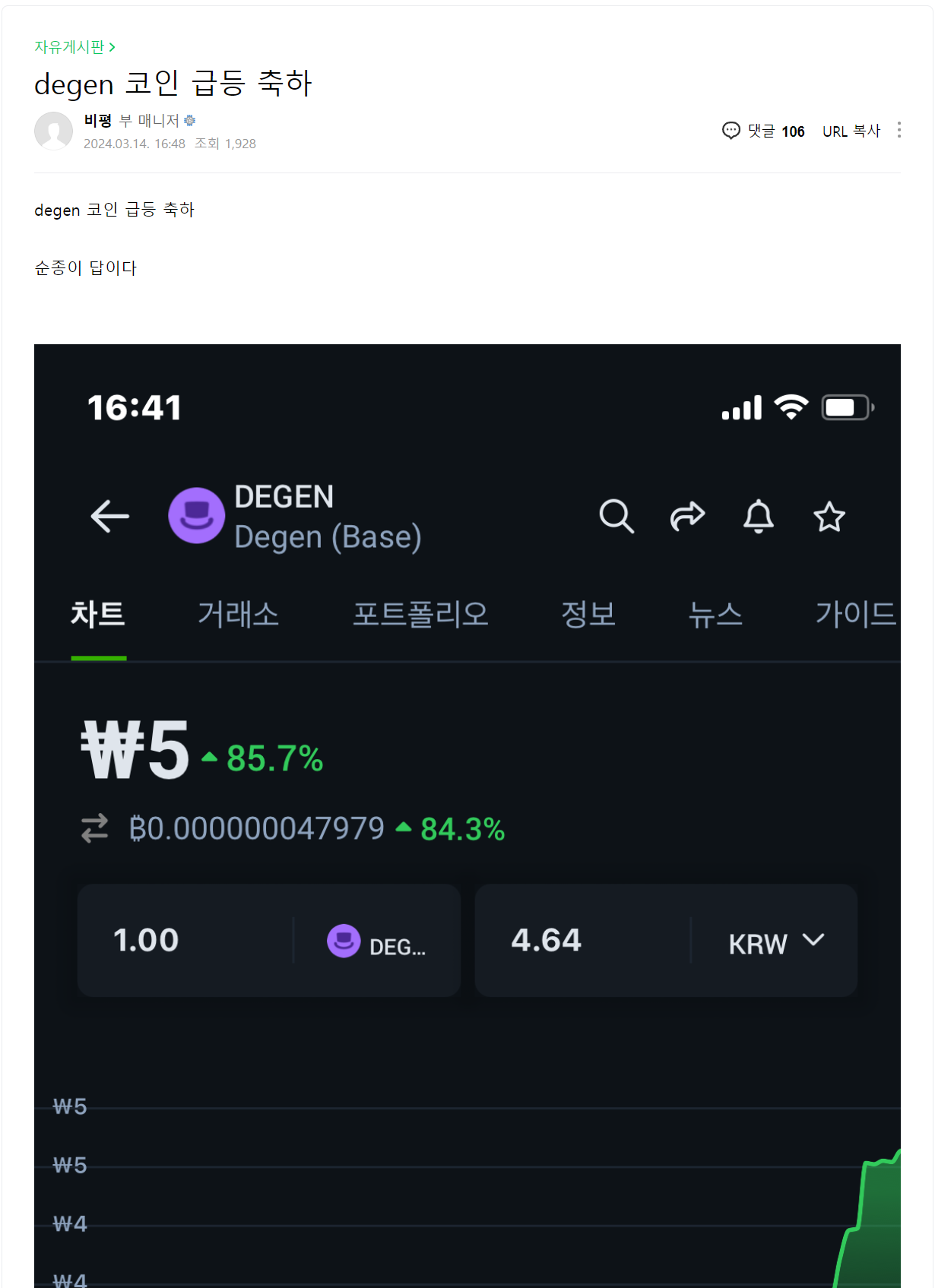This screenshot has width=935, height=1288.
Task: Open the 댓글 106 comments
Action: click(x=763, y=131)
